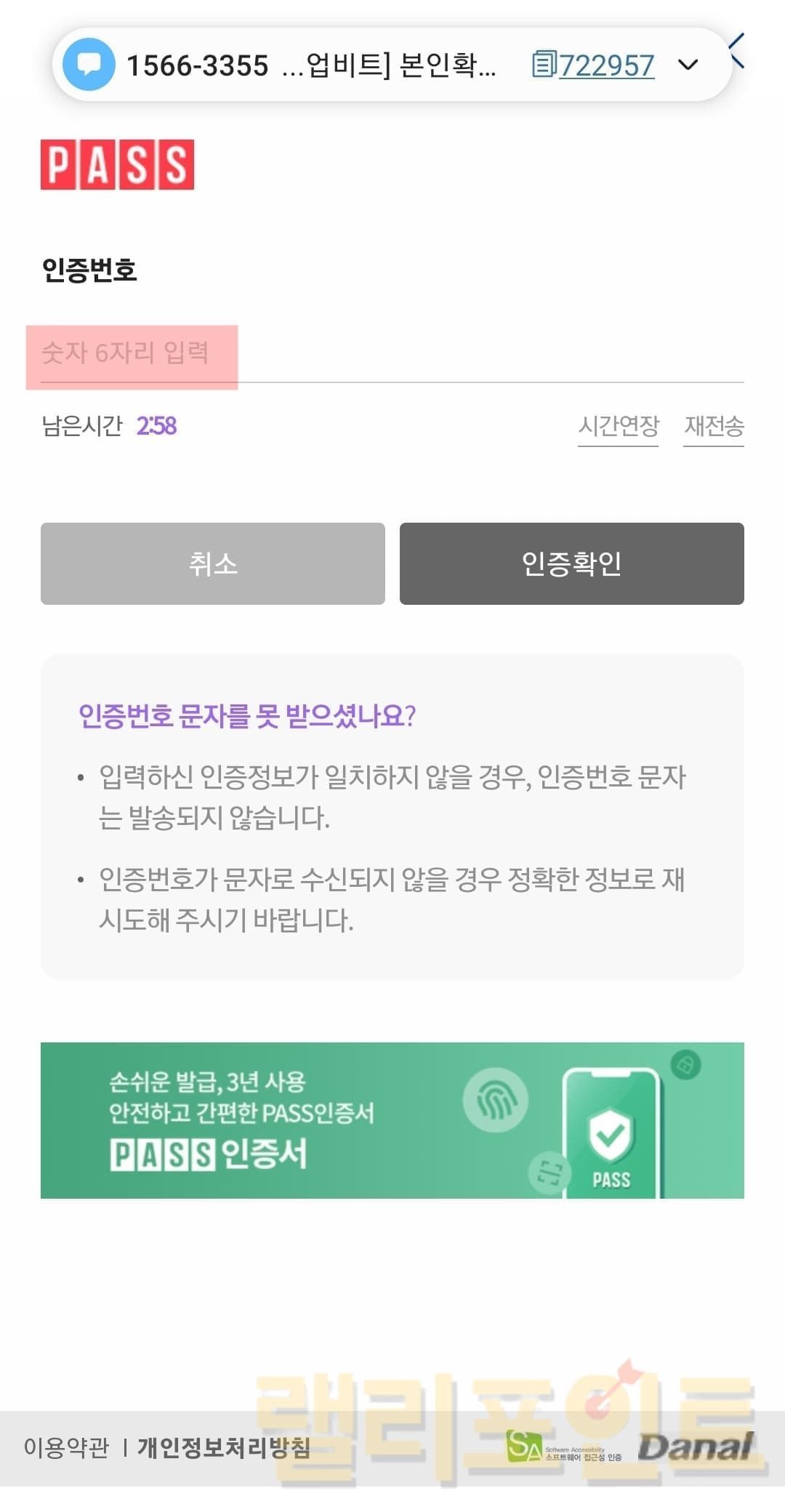The image size is (785, 1512).
Task: Cancel verification with the 취소 button
Action: coord(212,563)
